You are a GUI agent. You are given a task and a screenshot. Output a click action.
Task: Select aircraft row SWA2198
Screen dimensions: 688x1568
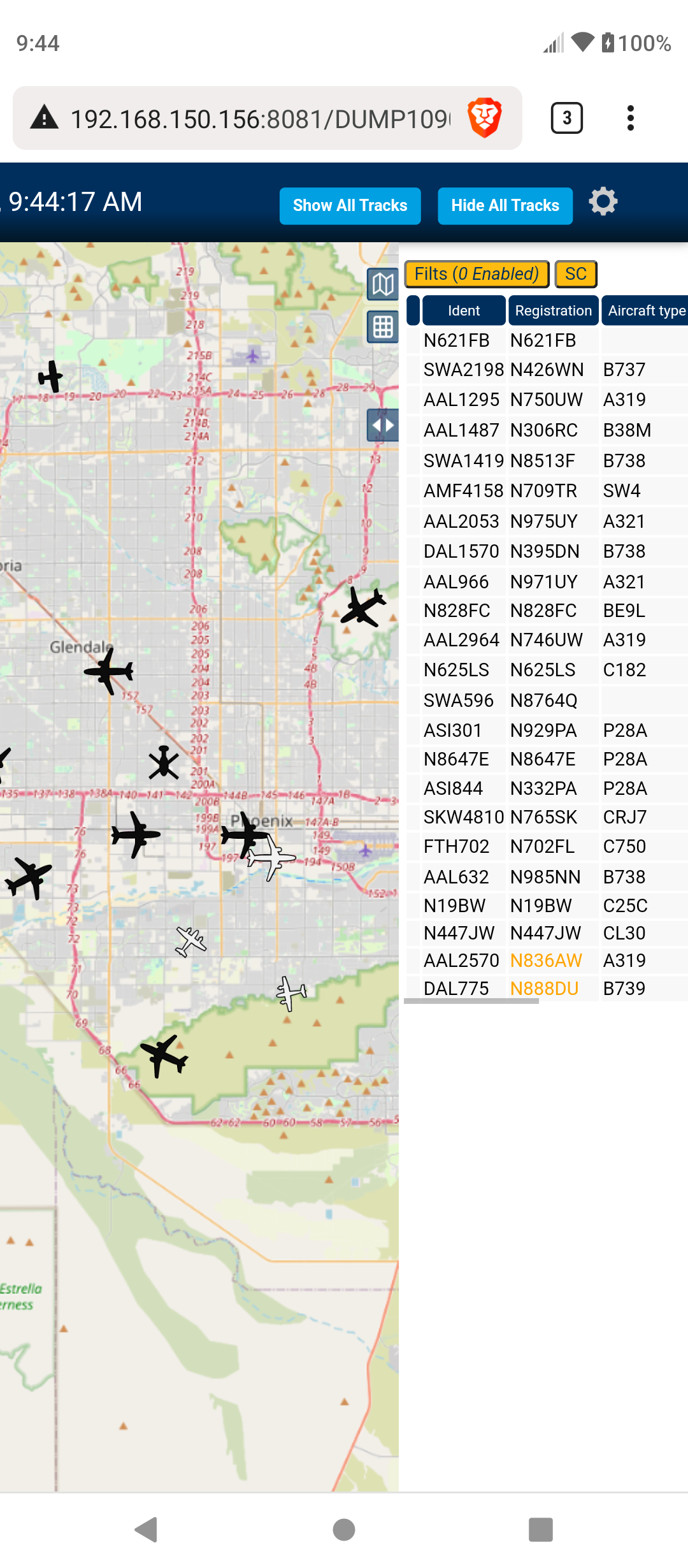point(547,370)
